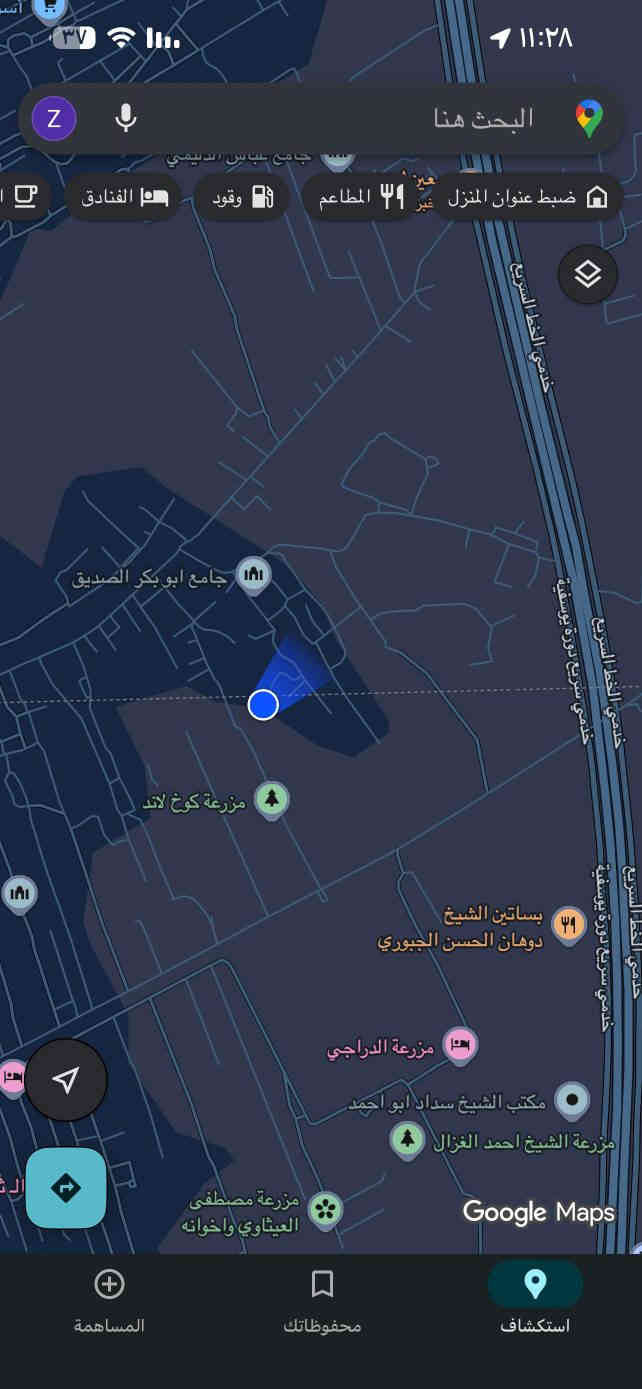
Task: Filter map by المطاعم chip
Action: click(x=360, y=197)
